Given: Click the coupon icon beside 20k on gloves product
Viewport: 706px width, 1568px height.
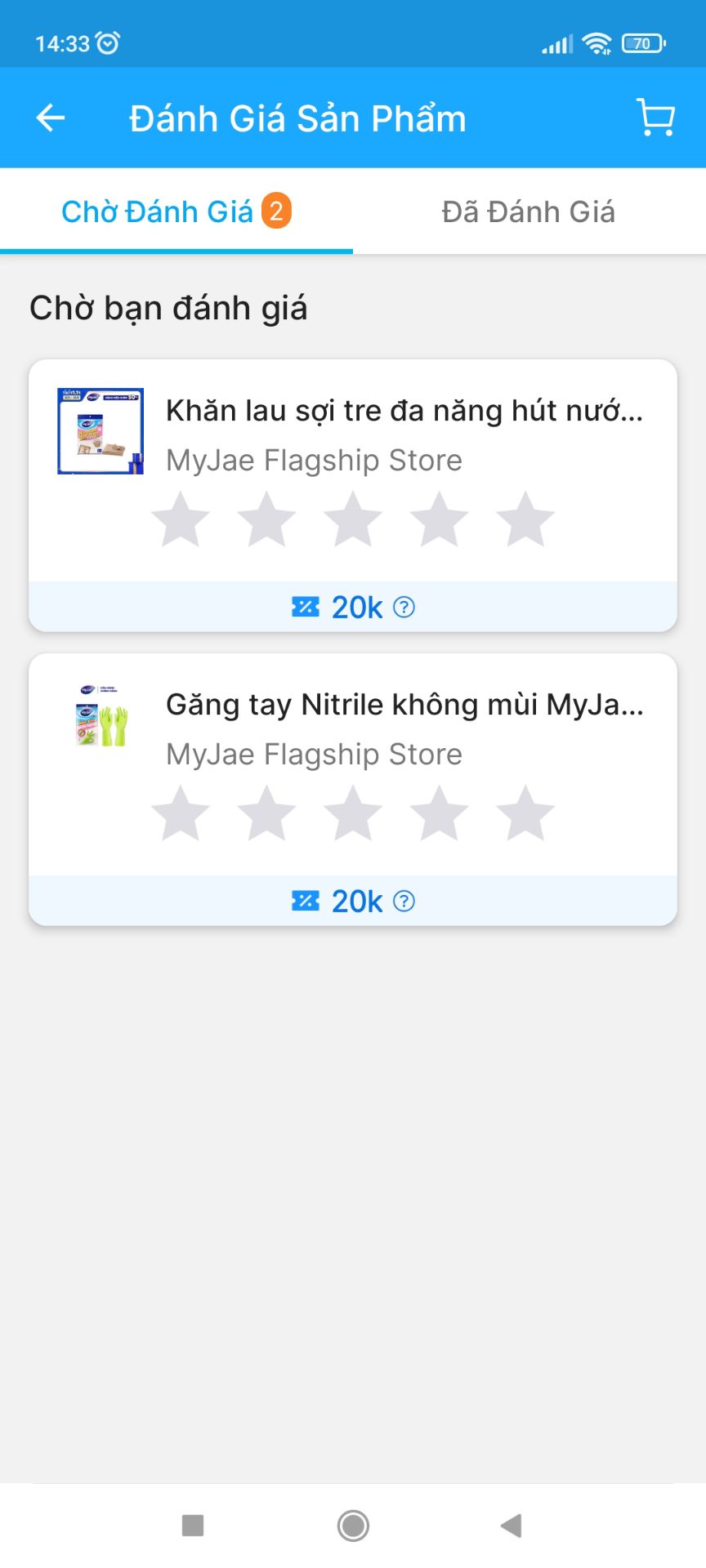Looking at the screenshot, I should [304, 900].
